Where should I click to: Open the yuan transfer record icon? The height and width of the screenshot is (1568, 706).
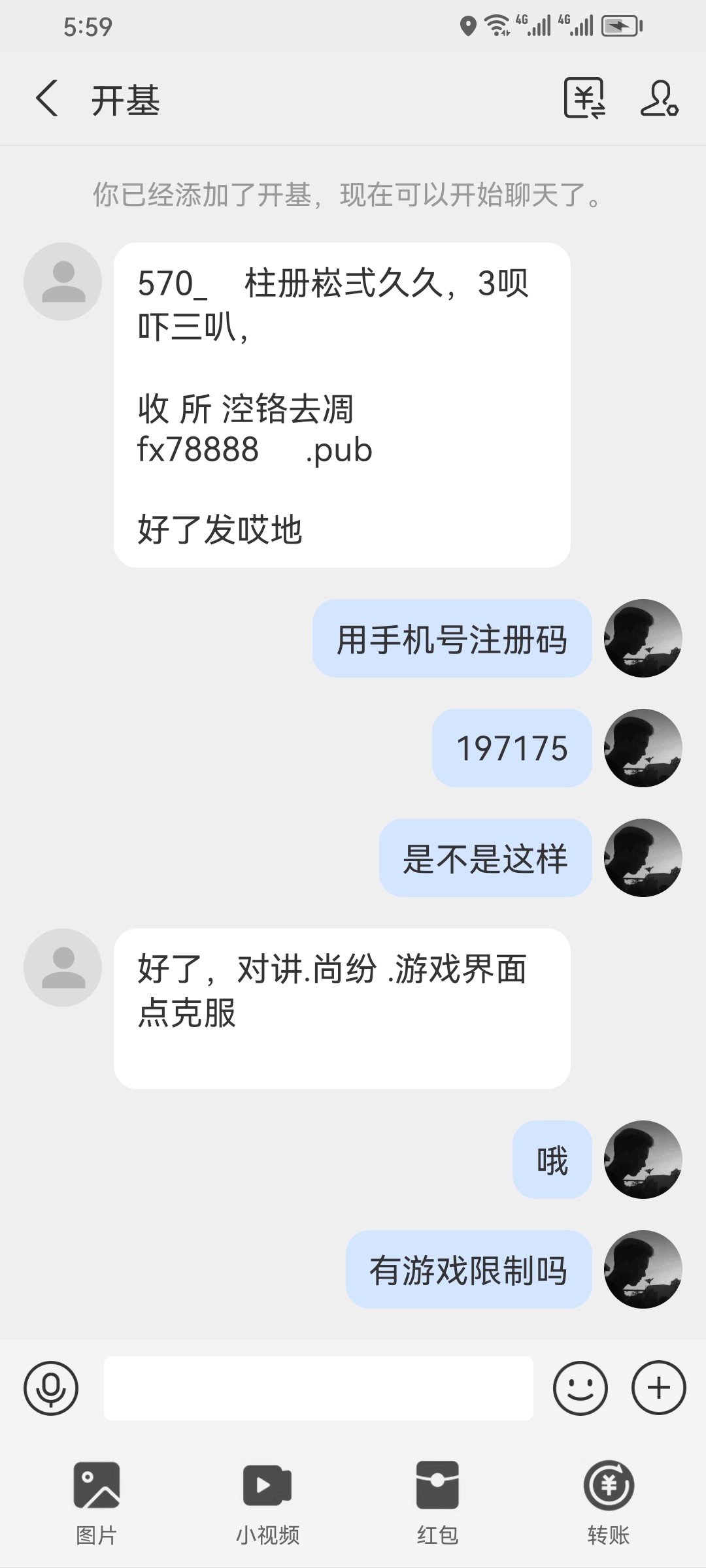point(584,99)
